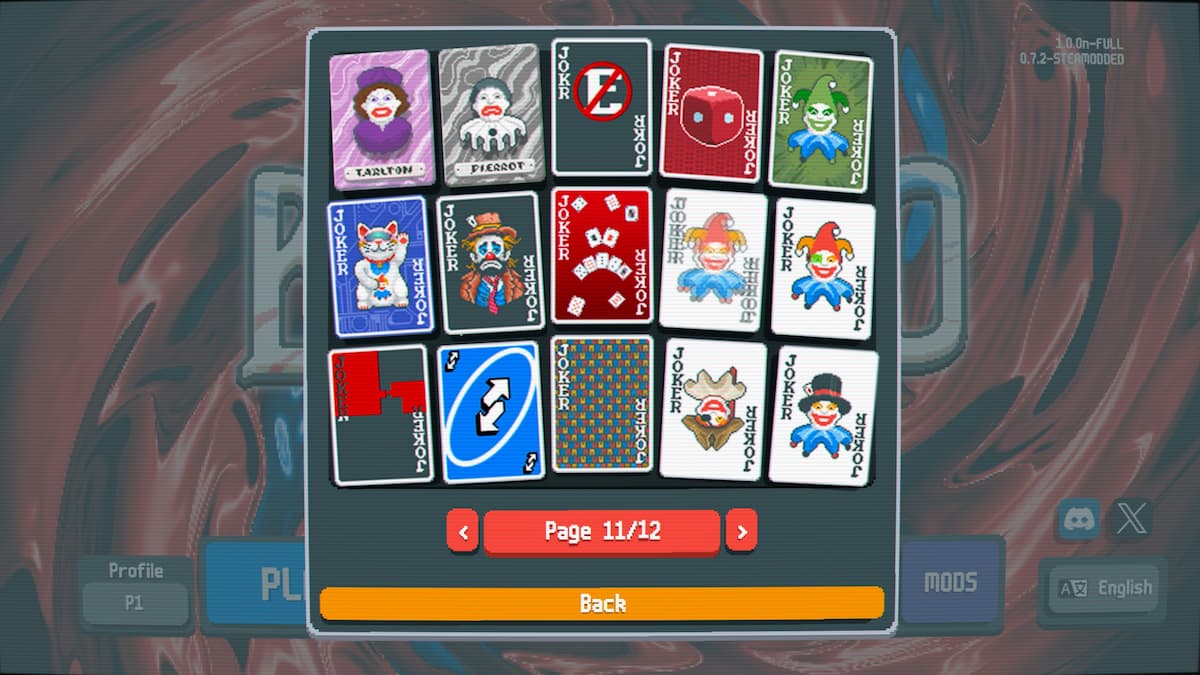This screenshot has height=675, width=1200.
Task: Select the lucky cat joker card
Action: point(378,265)
